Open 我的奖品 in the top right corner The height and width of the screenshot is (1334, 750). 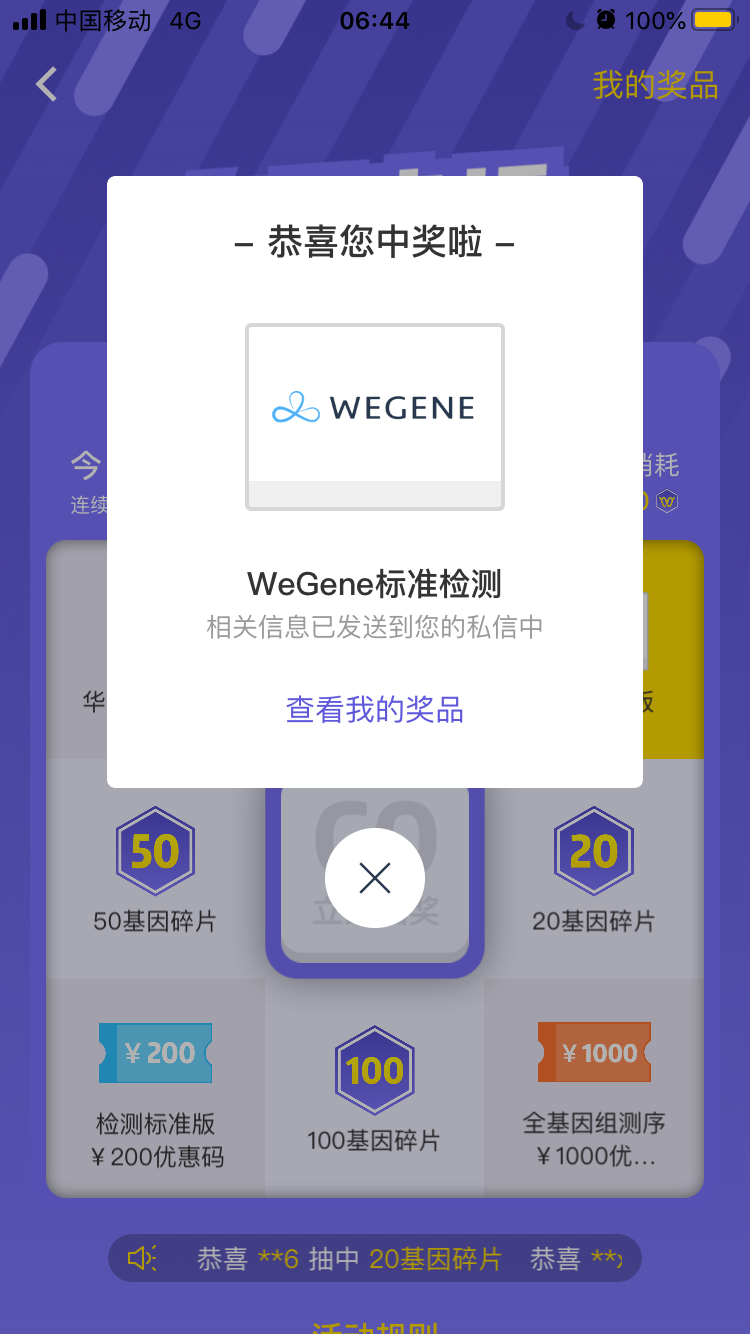655,85
